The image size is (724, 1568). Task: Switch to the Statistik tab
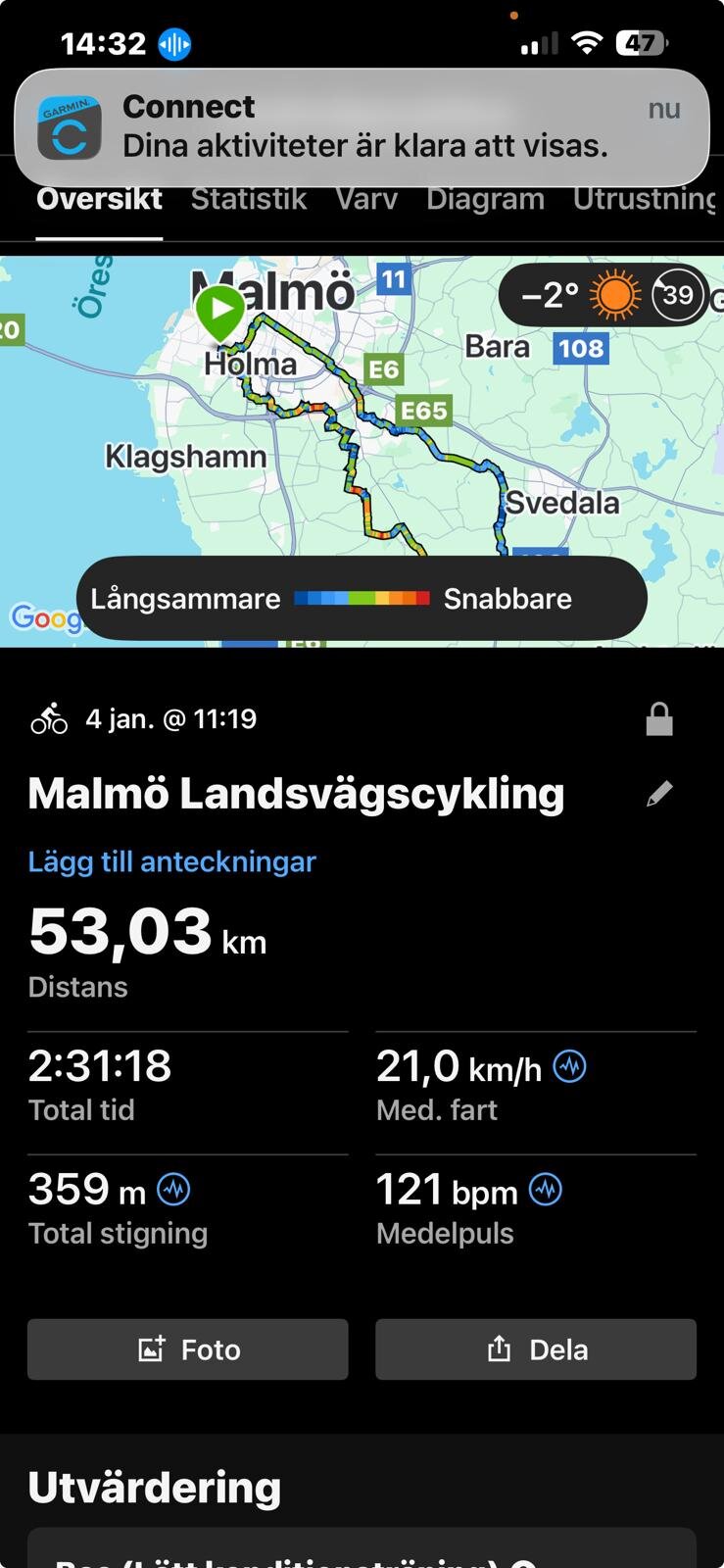(x=249, y=200)
